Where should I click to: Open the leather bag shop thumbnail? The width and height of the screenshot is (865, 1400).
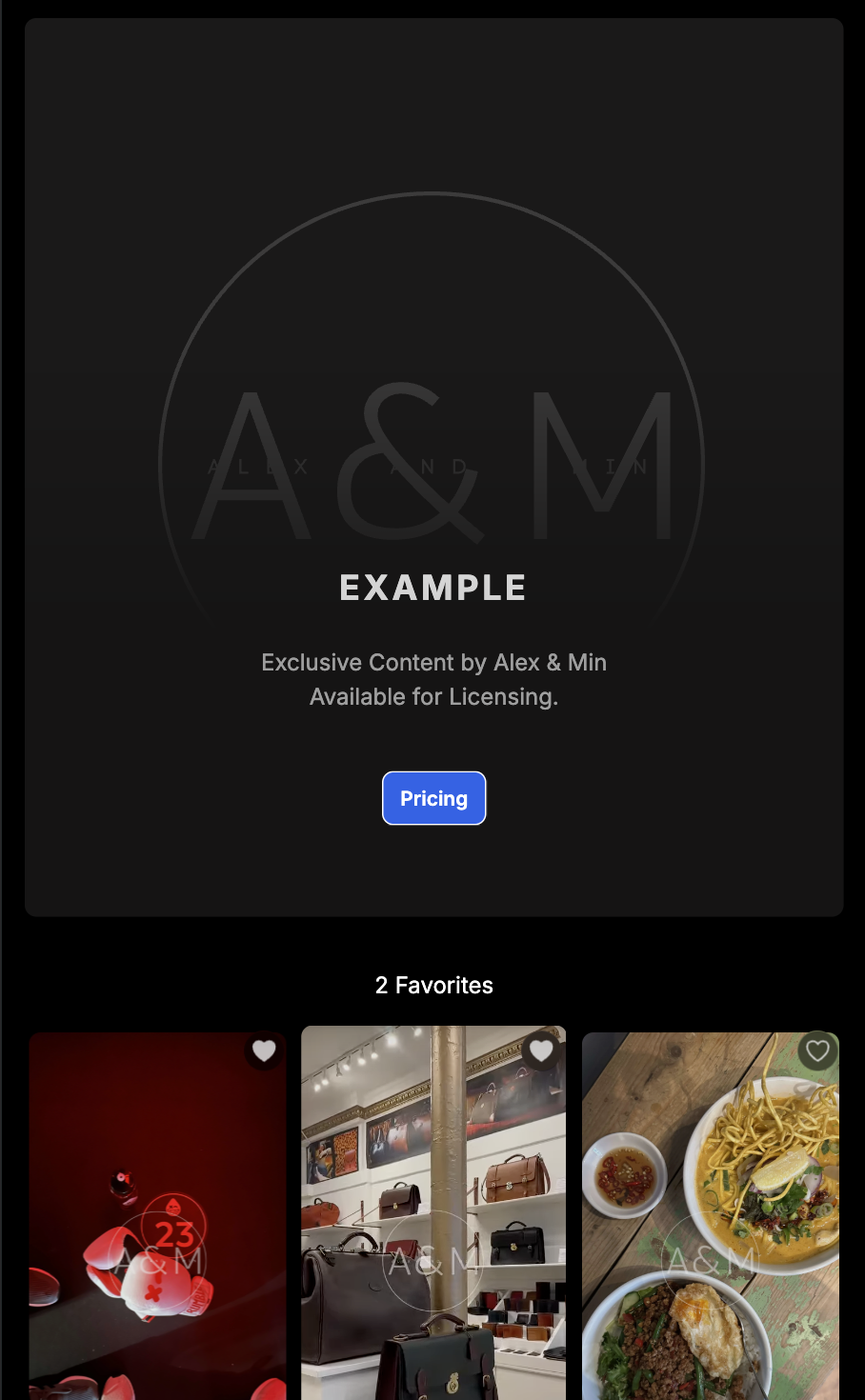[x=432, y=1238]
